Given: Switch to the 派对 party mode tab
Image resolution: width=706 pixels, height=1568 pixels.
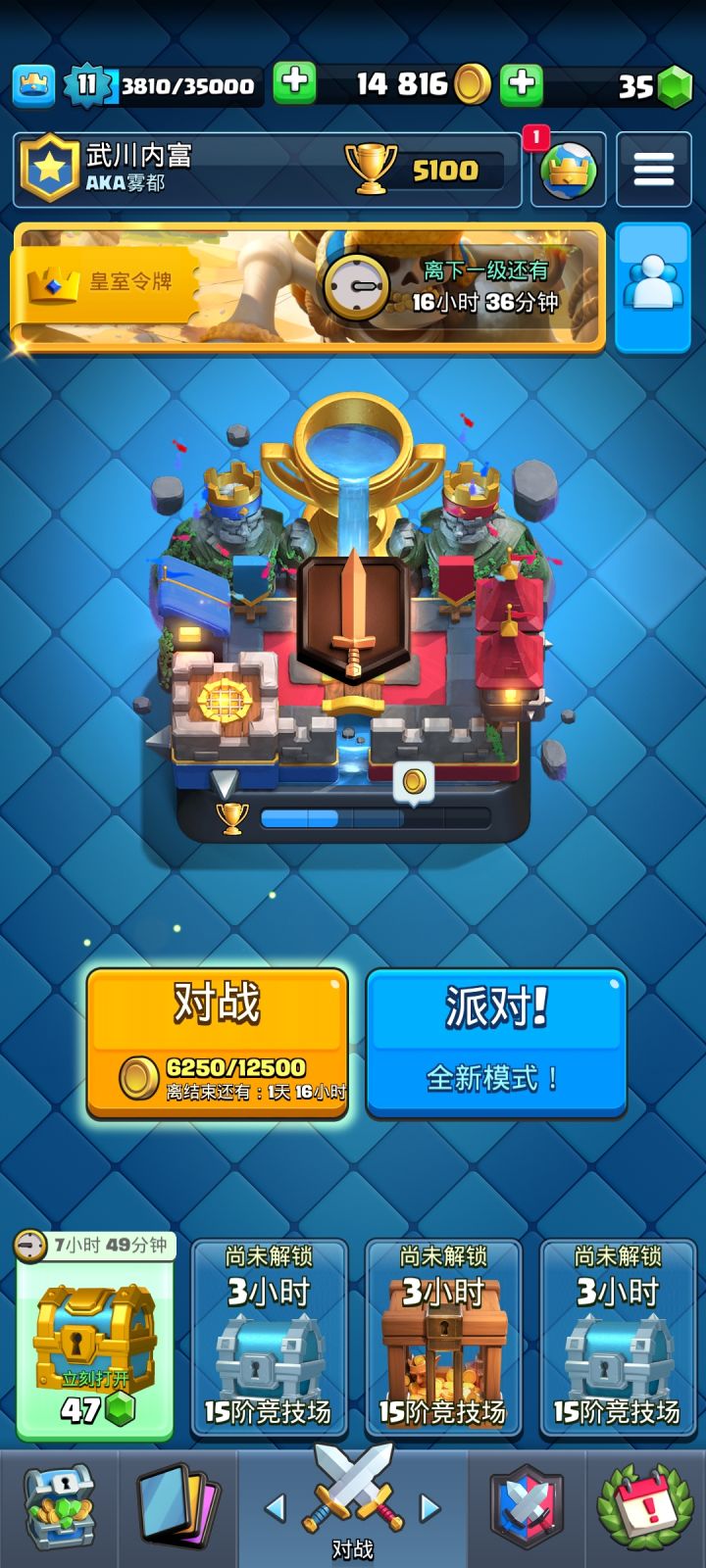Looking at the screenshot, I should [x=494, y=1042].
